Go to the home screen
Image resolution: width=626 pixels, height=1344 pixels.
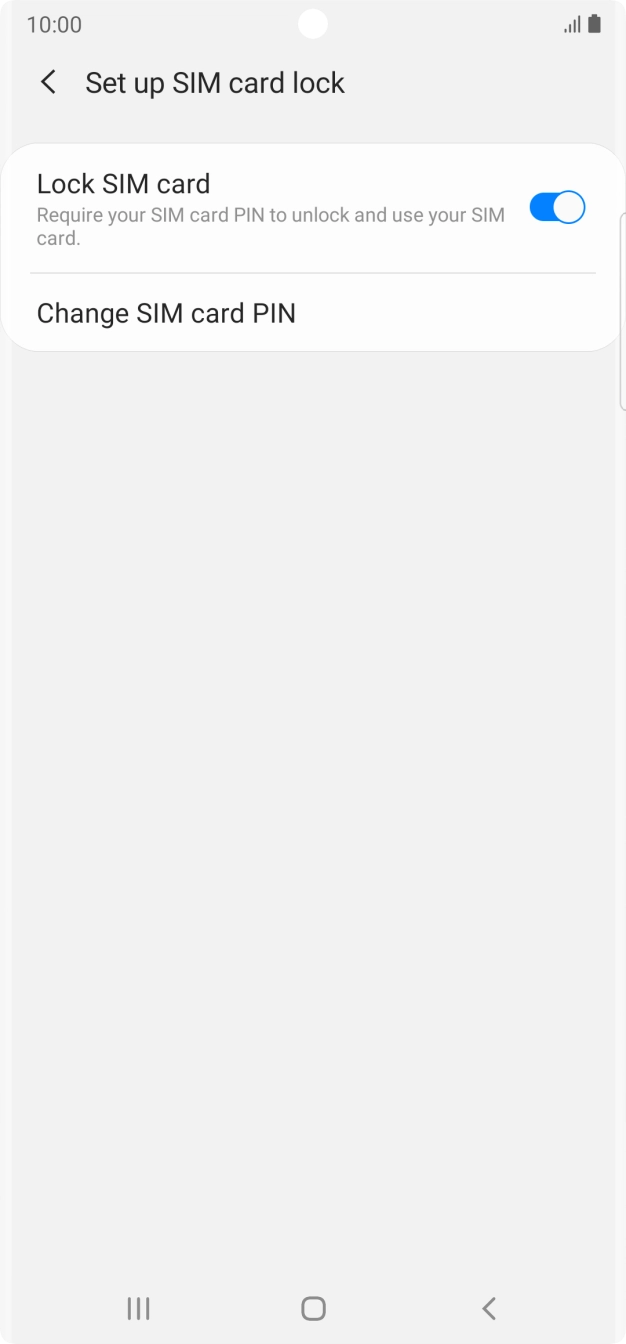313,1308
